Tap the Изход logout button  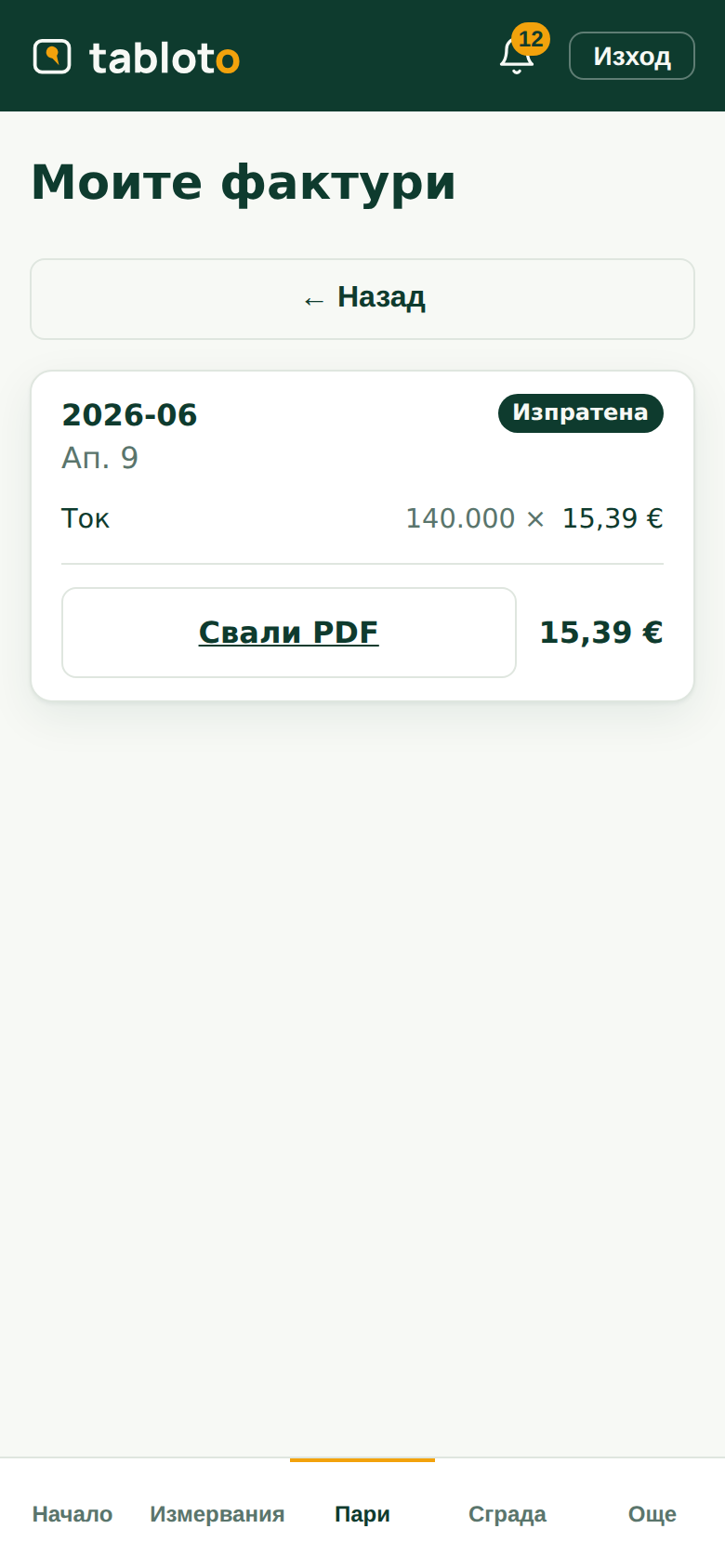click(x=632, y=56)
